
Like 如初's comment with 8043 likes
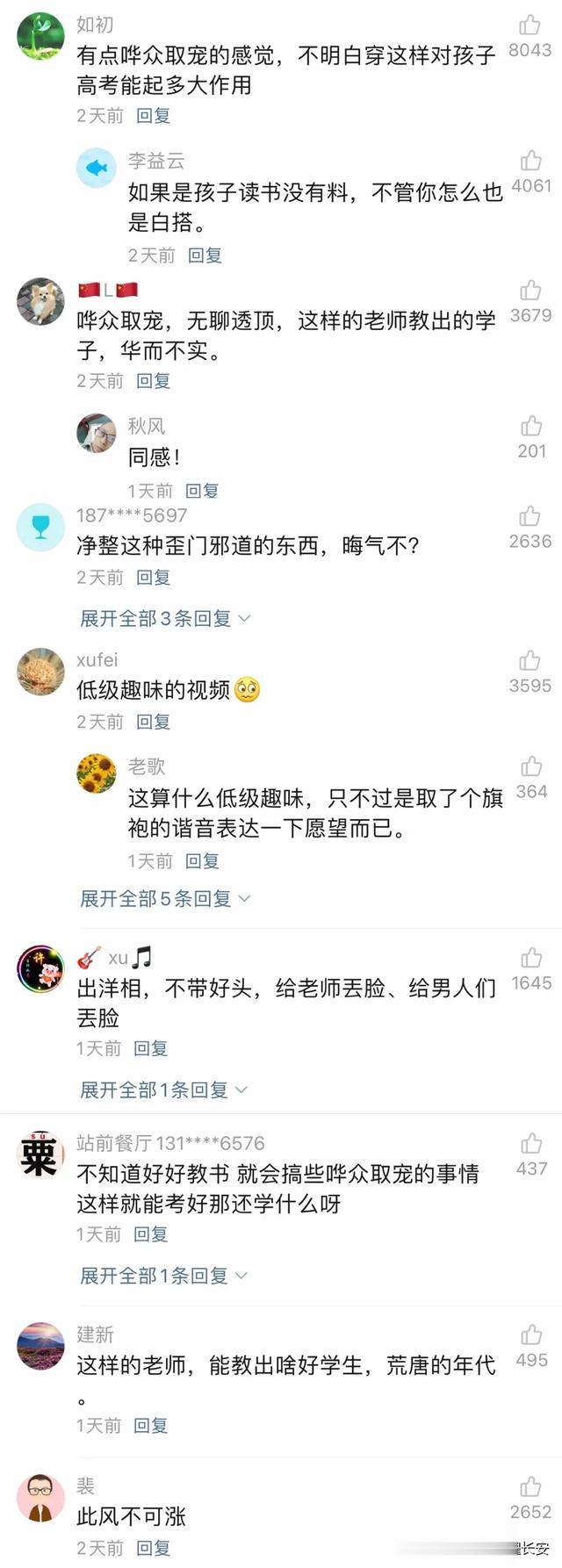[530, 25]
